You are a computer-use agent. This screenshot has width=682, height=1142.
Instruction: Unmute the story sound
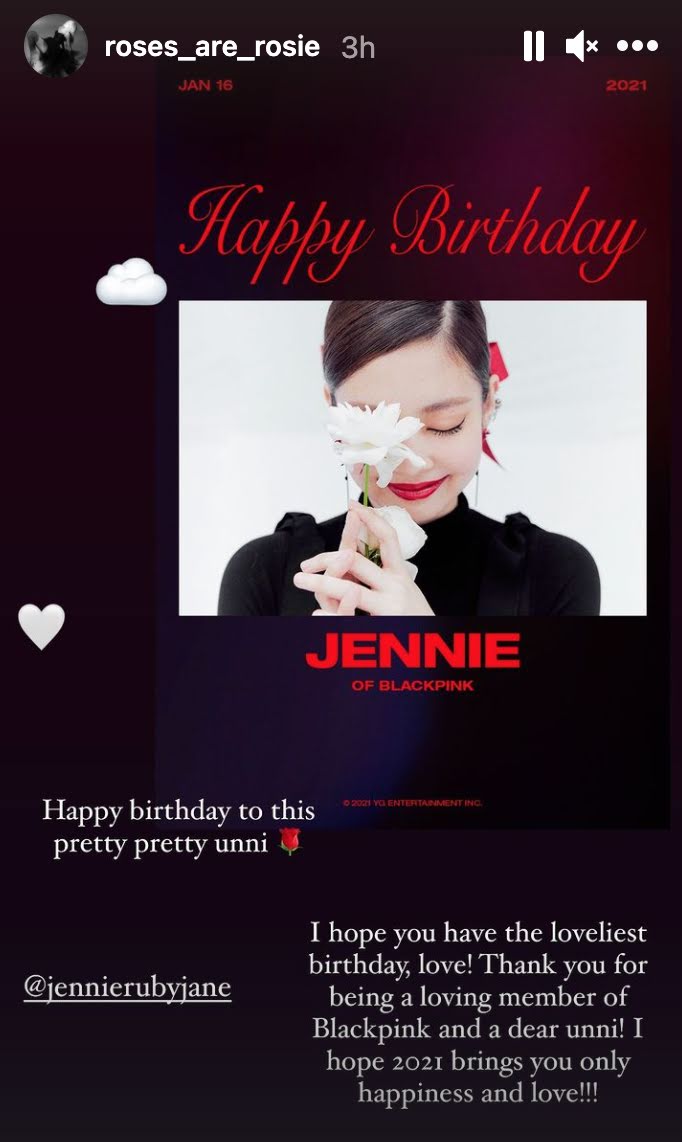(581, 46)
